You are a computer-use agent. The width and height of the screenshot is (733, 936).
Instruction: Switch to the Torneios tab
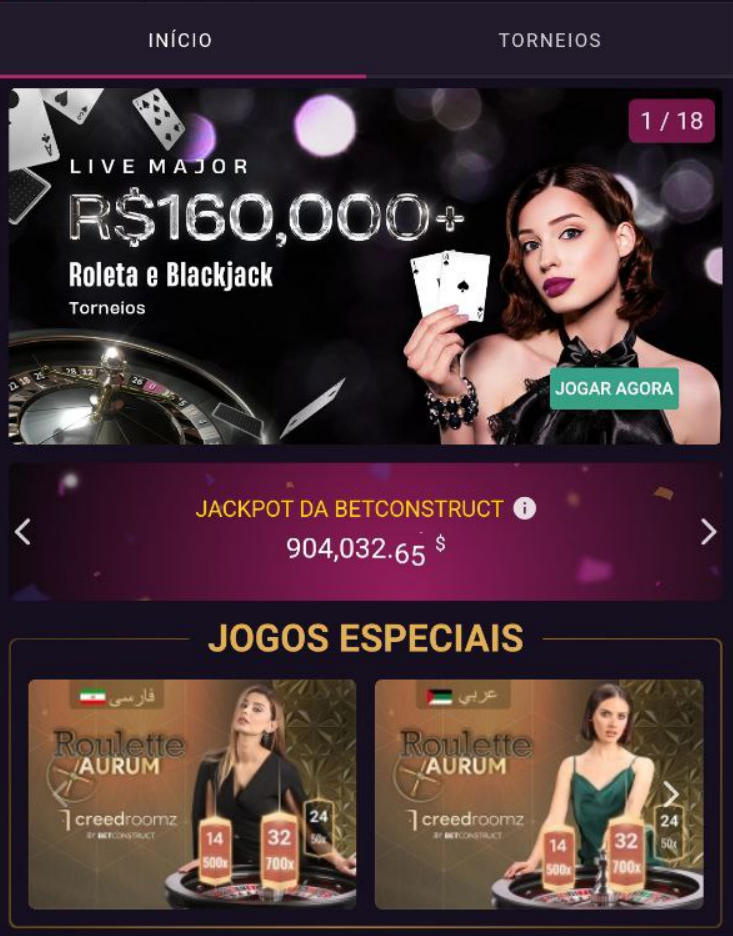click(x=549, y=40)
